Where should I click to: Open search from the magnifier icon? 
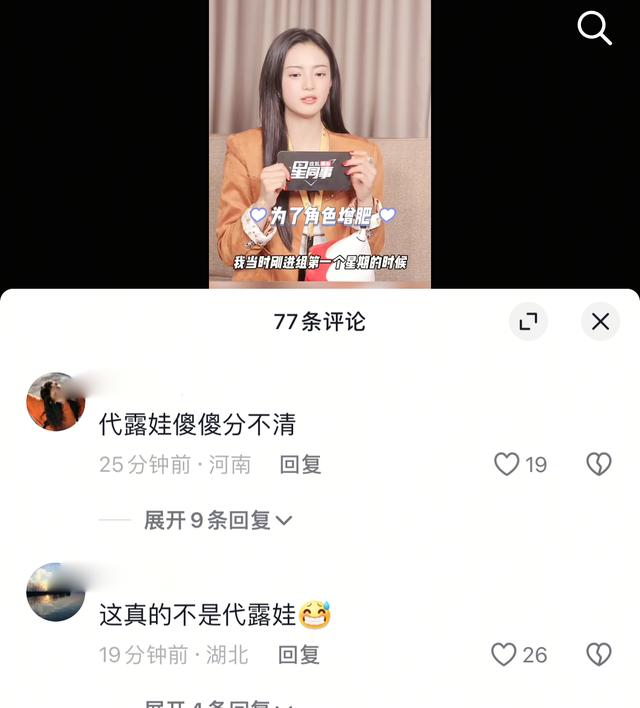click(x=595, y=29)
